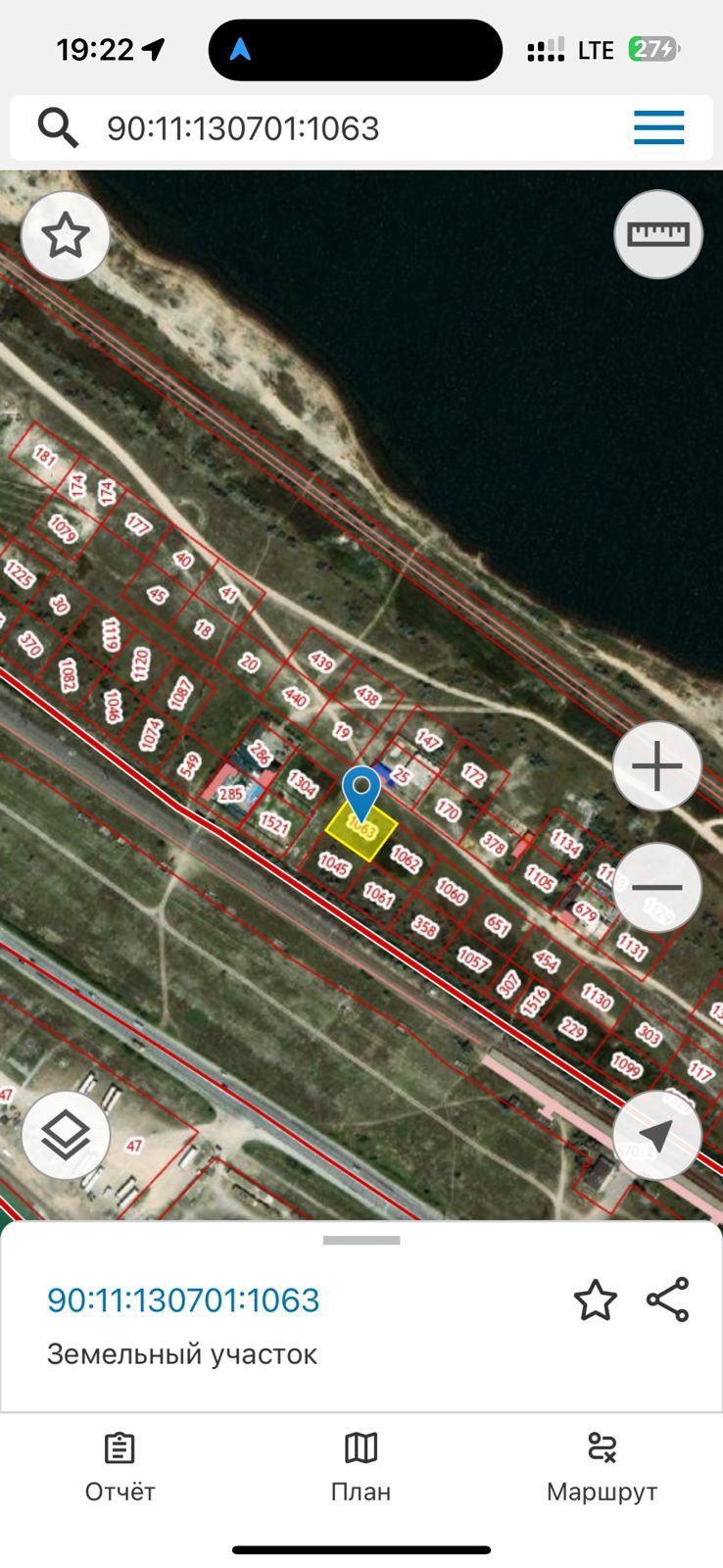Zoom in on the map
This screenshot has width=723, height=1568.
click(657, 766)
